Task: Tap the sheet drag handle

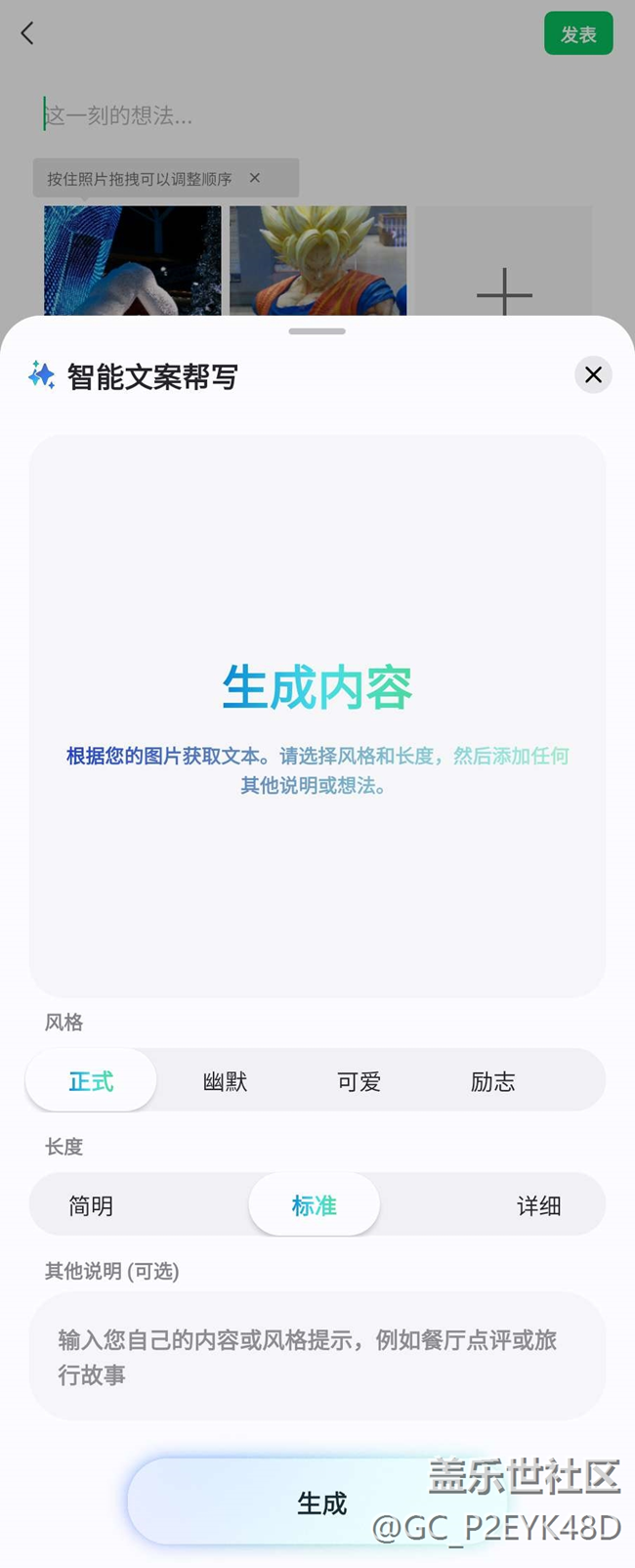Action: click(317, 331)
